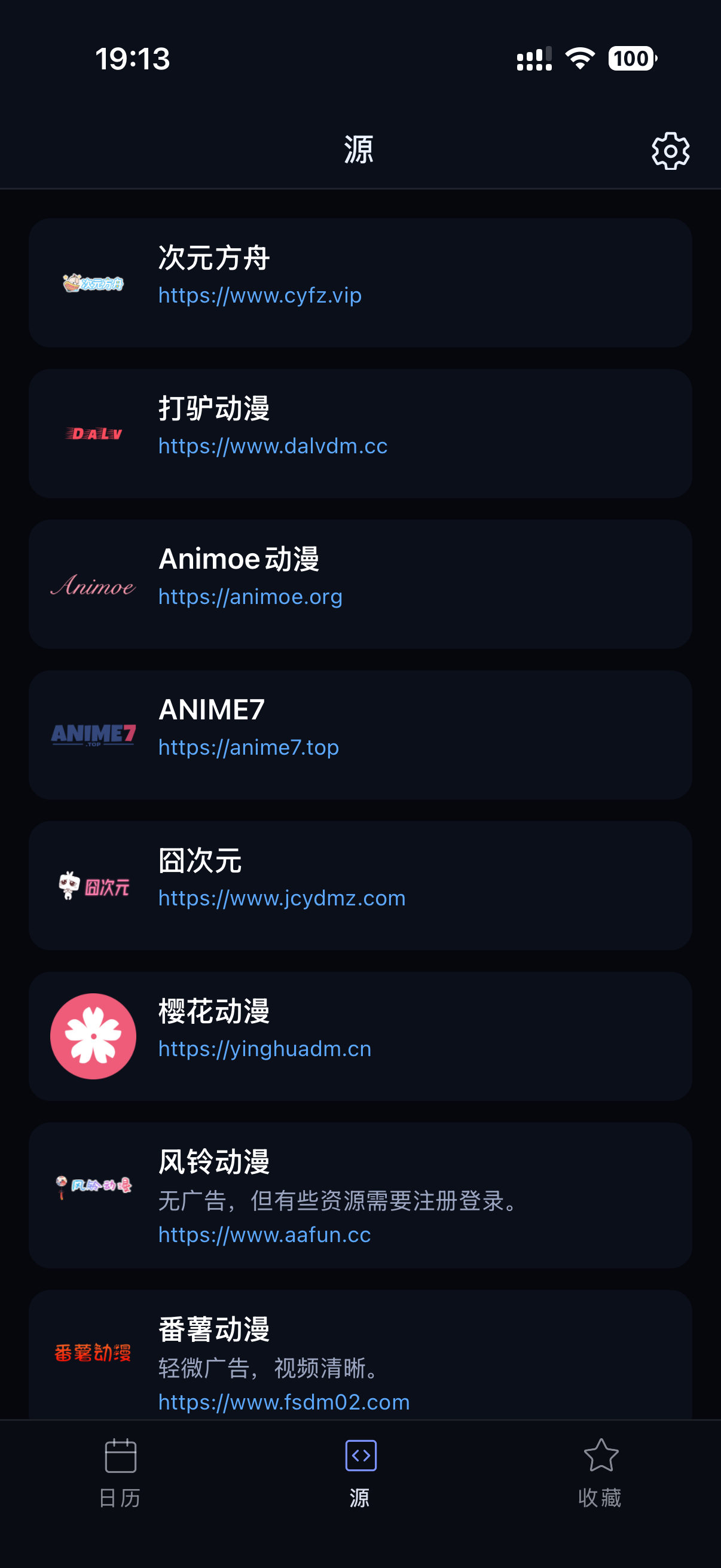The width and height of the screenshot is (721, 1568).
Task: Open the link https://www.cyfz.vip
Action: click(x=259, y=295)
